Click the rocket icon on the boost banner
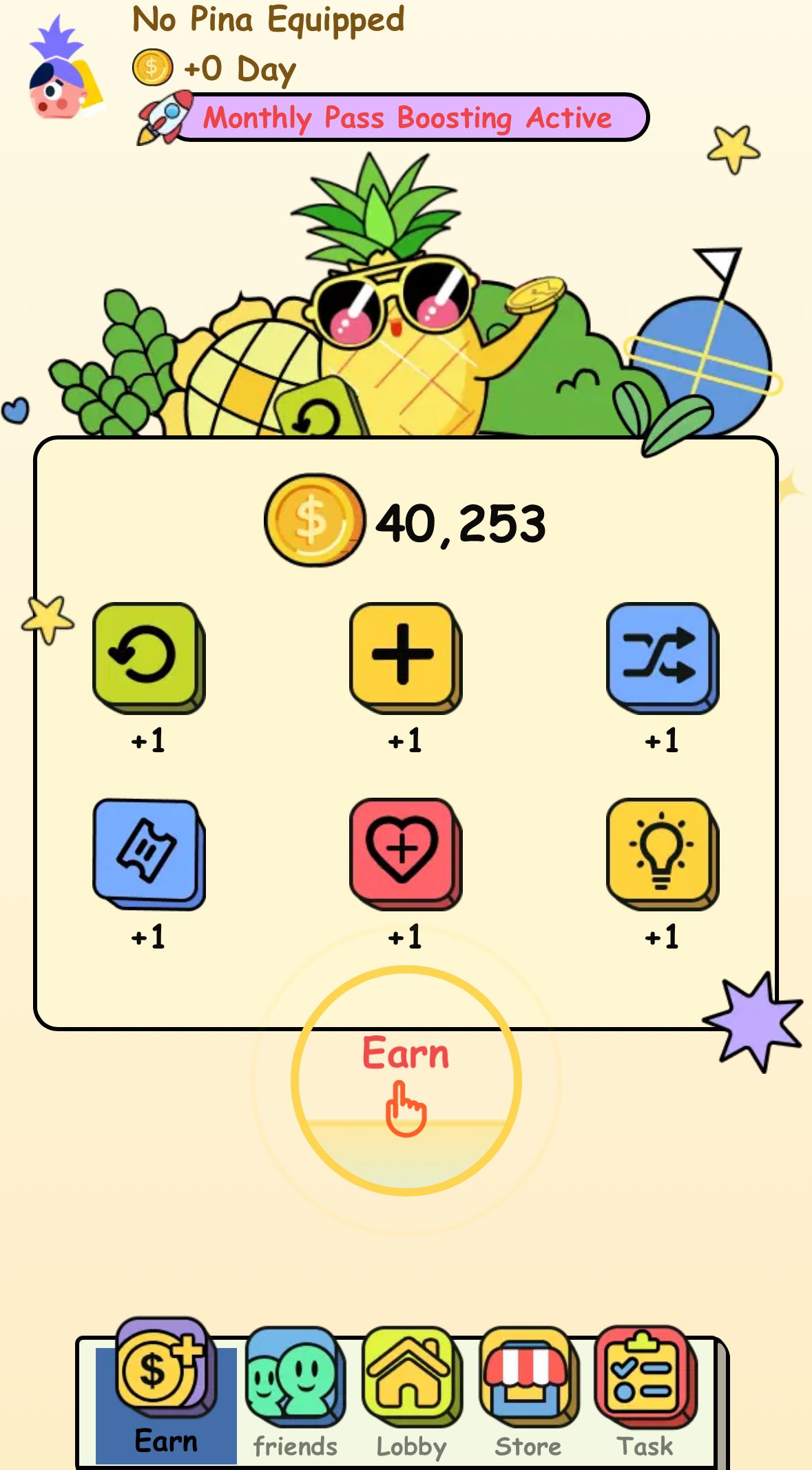Image resolution: width=812 pixels, height=1470 pixels. 163,116
